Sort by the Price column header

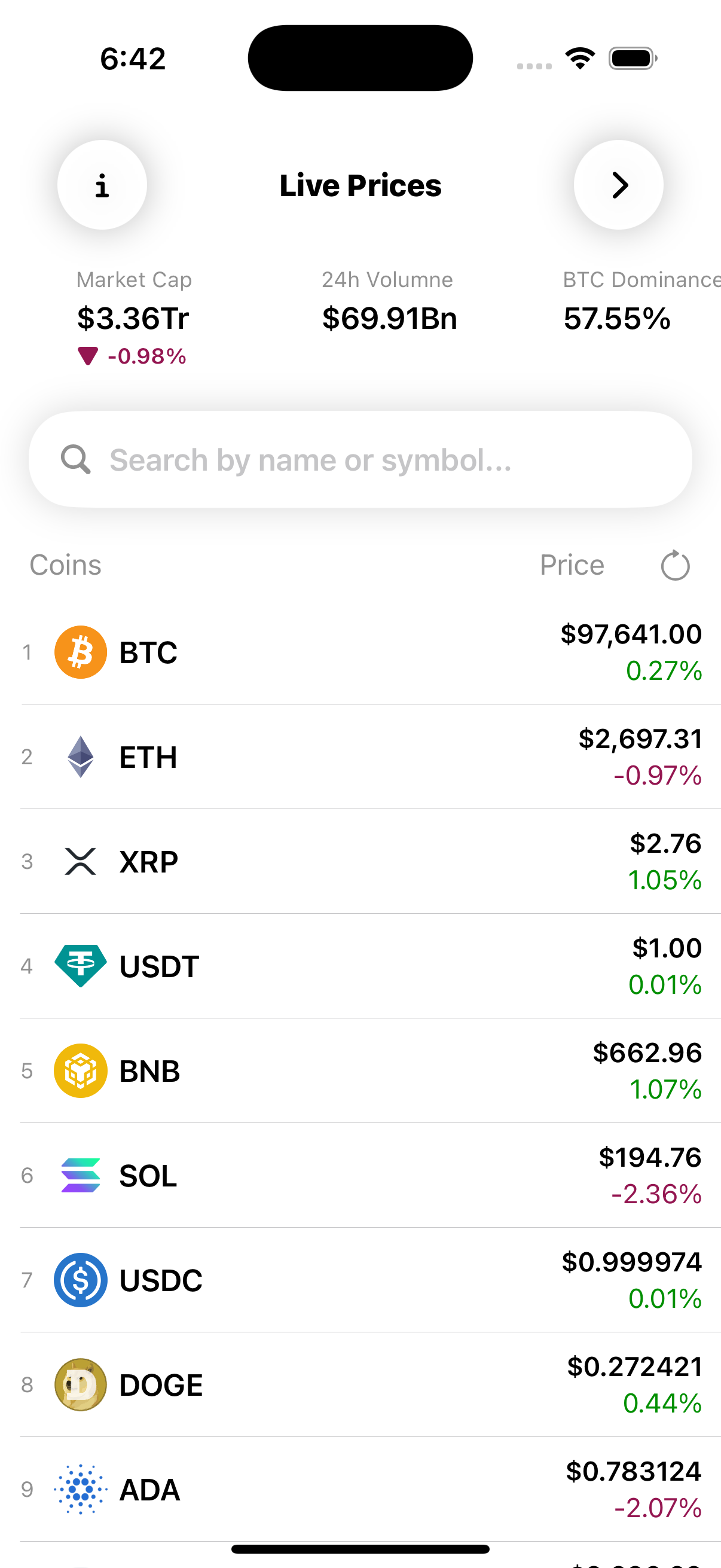tap(572, 565)
